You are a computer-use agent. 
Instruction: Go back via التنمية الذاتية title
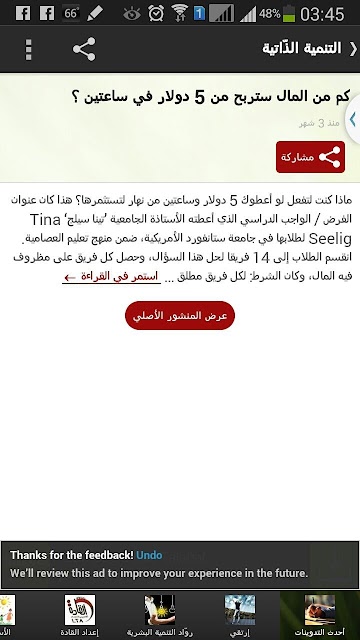click(309, 49)
